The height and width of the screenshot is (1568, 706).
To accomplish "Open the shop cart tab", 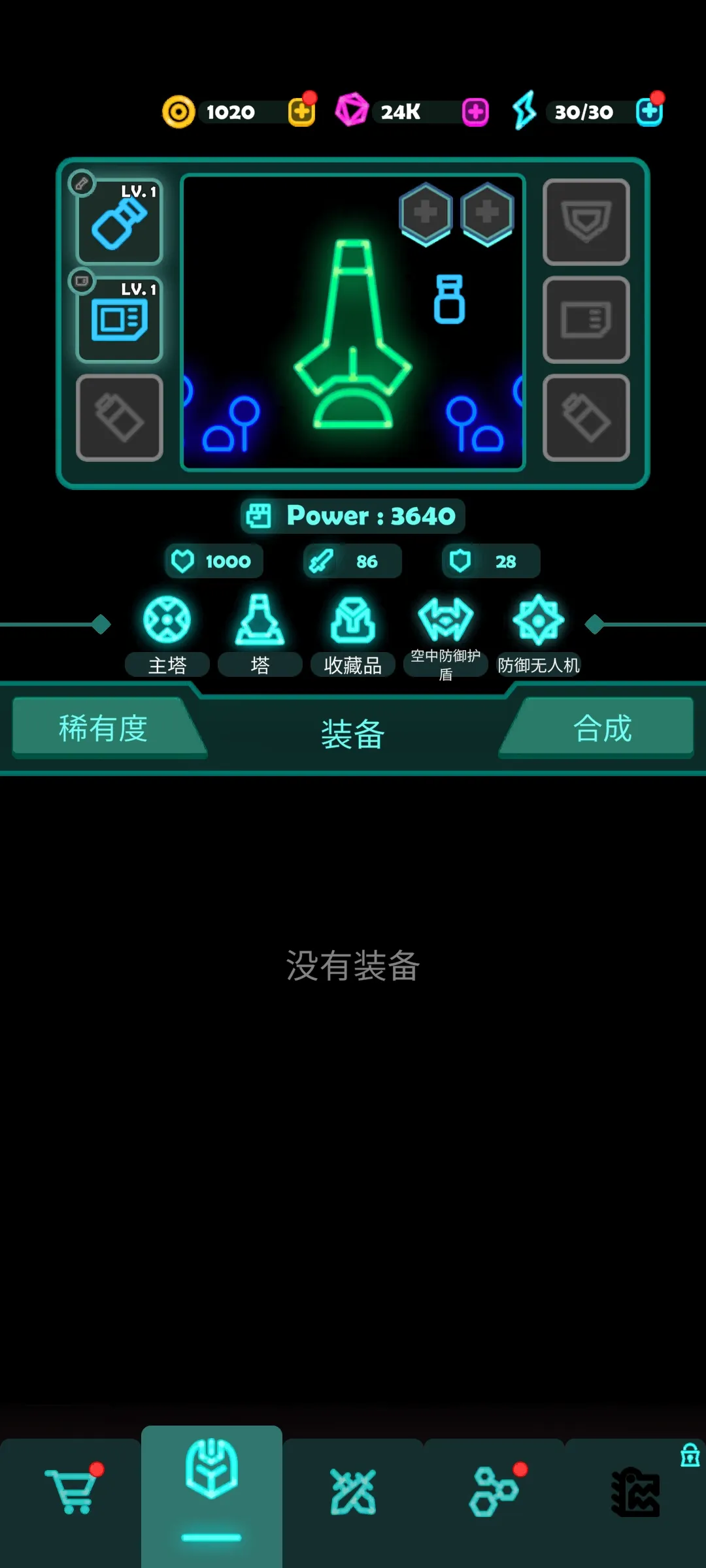I will [71, 1491].
